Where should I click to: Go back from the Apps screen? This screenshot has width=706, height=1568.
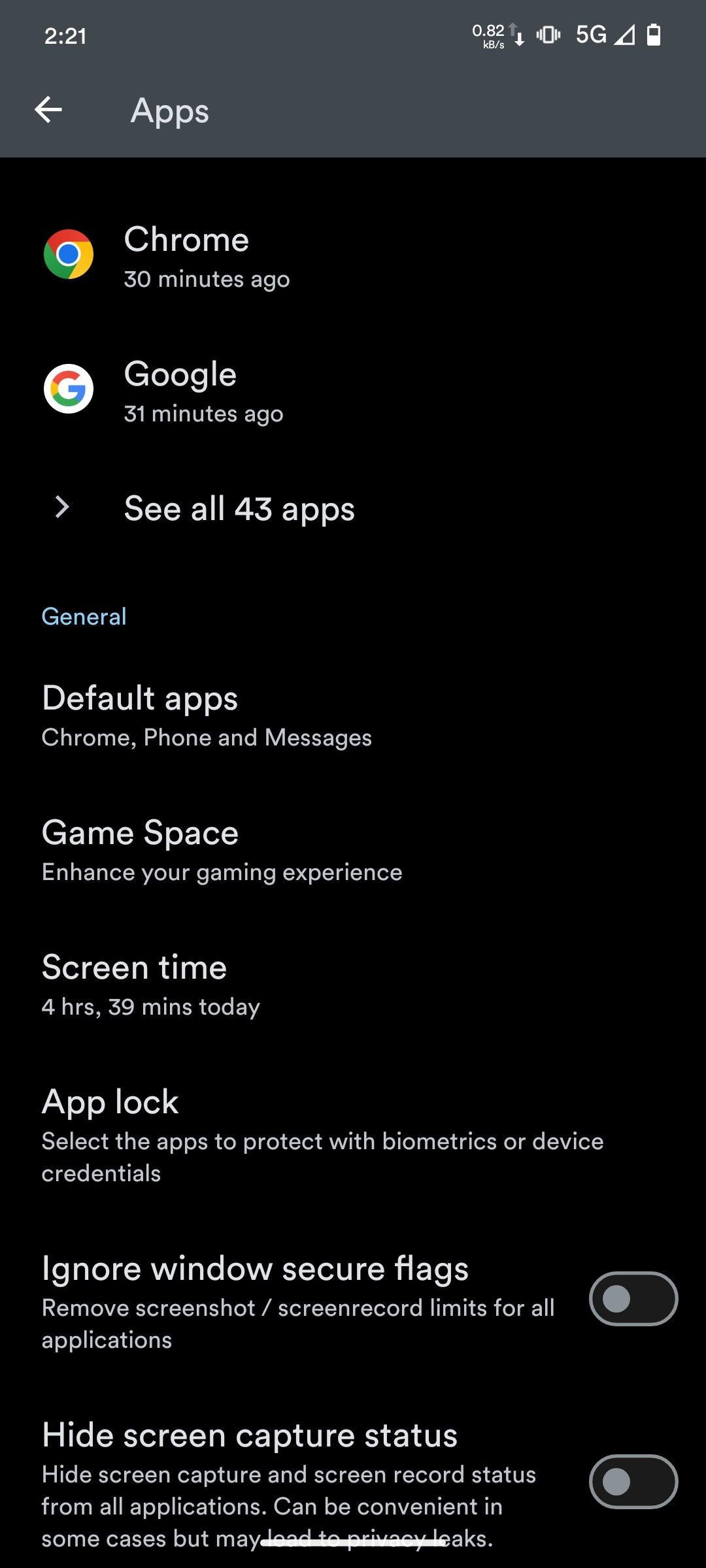48,110
